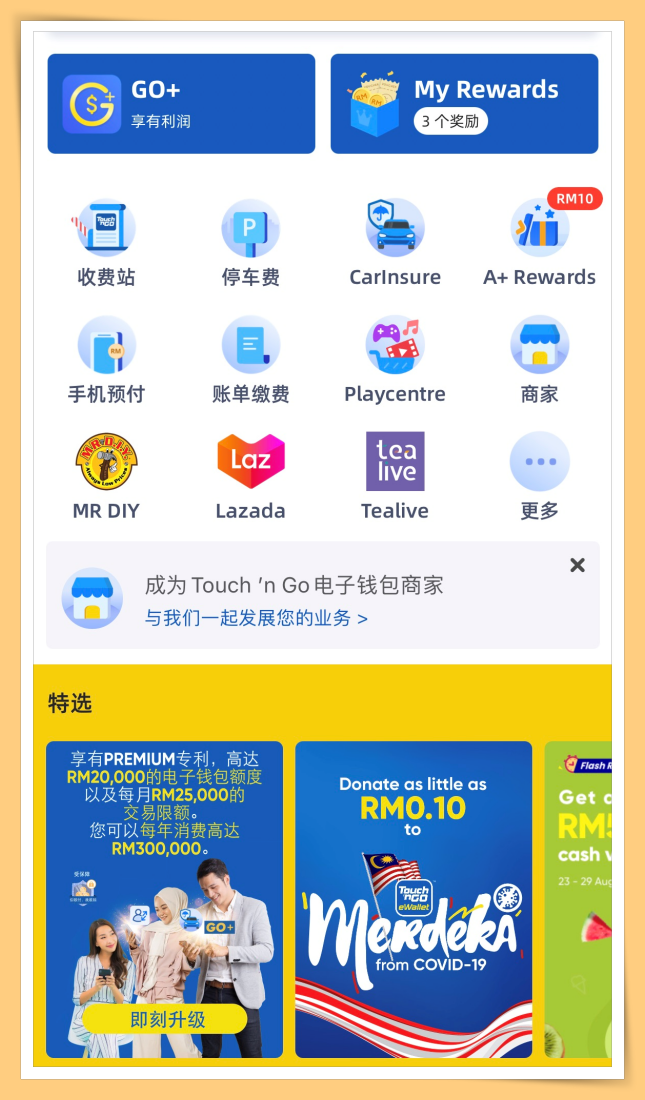Dismiss the e-wallet merchant banner

[577, 565]
